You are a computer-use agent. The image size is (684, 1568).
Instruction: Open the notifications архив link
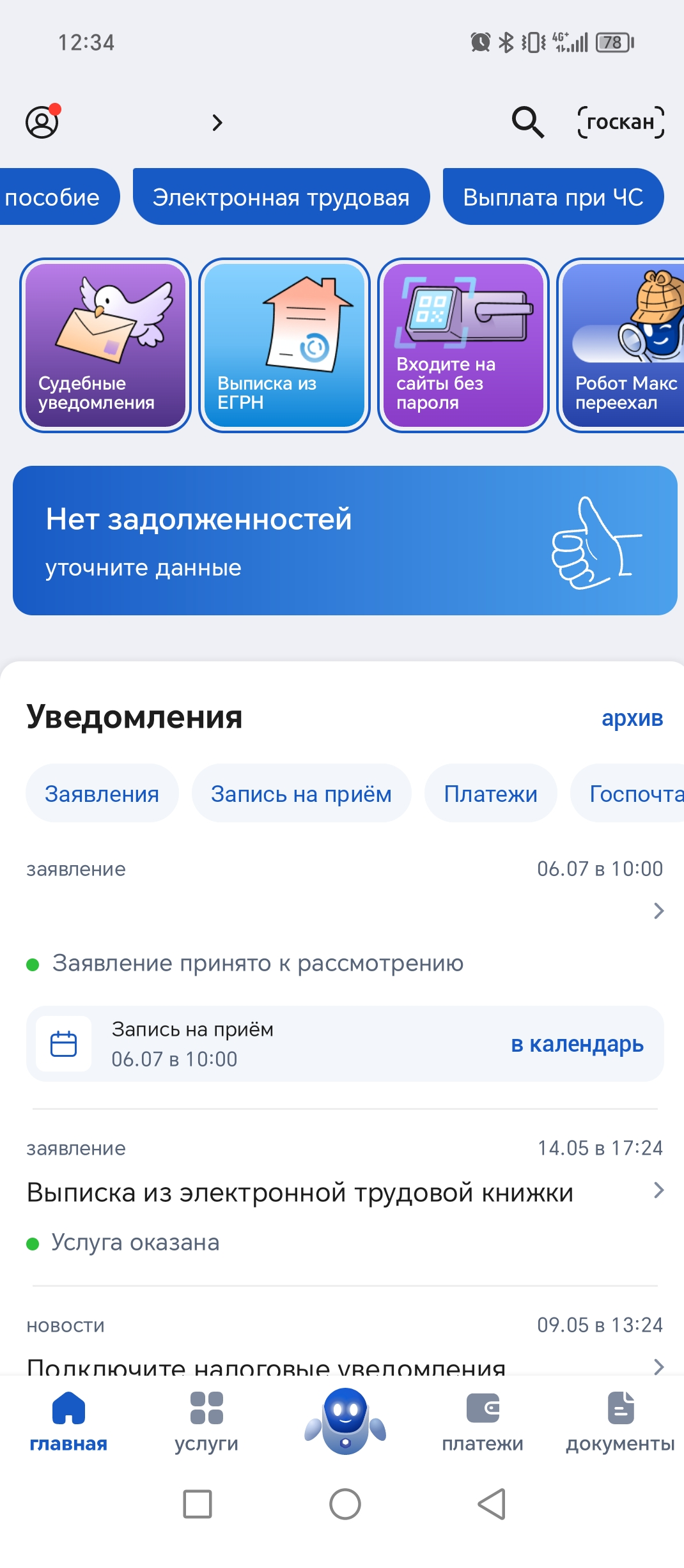[632, 718]
